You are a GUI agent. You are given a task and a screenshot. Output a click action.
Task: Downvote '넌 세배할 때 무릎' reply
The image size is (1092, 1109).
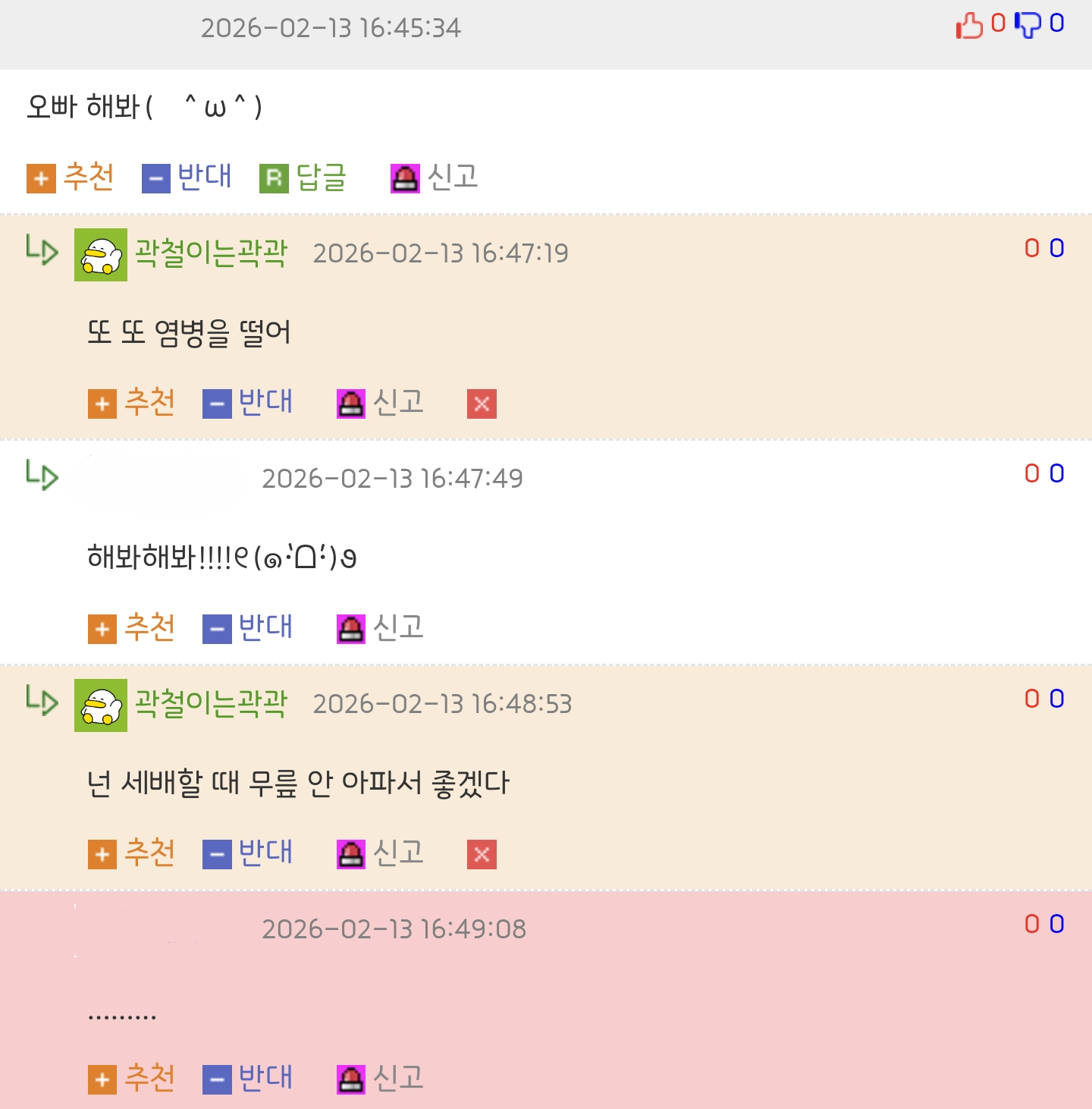(x=248, y=853)
